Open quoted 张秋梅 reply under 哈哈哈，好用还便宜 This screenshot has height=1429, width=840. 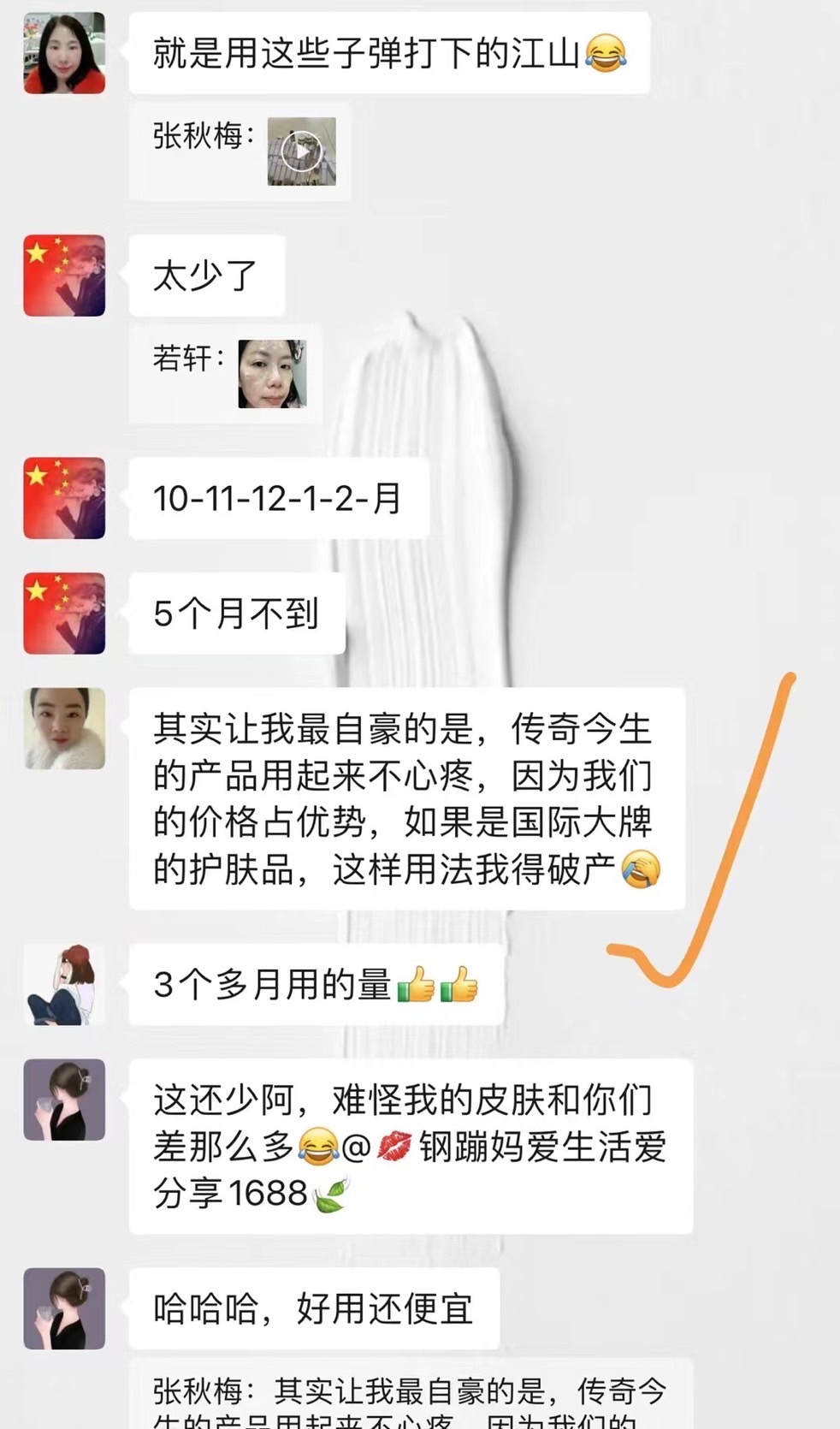[x=411, y=1399]
